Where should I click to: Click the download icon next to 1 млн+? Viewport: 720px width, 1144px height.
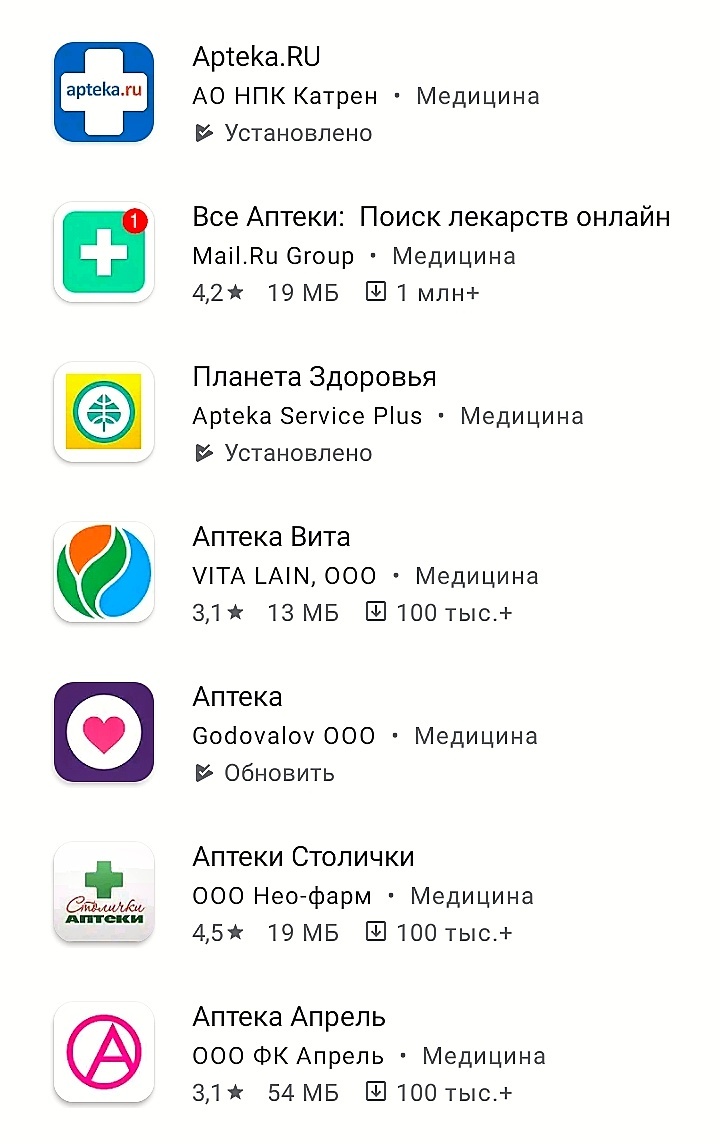click(x=377, y=292)
